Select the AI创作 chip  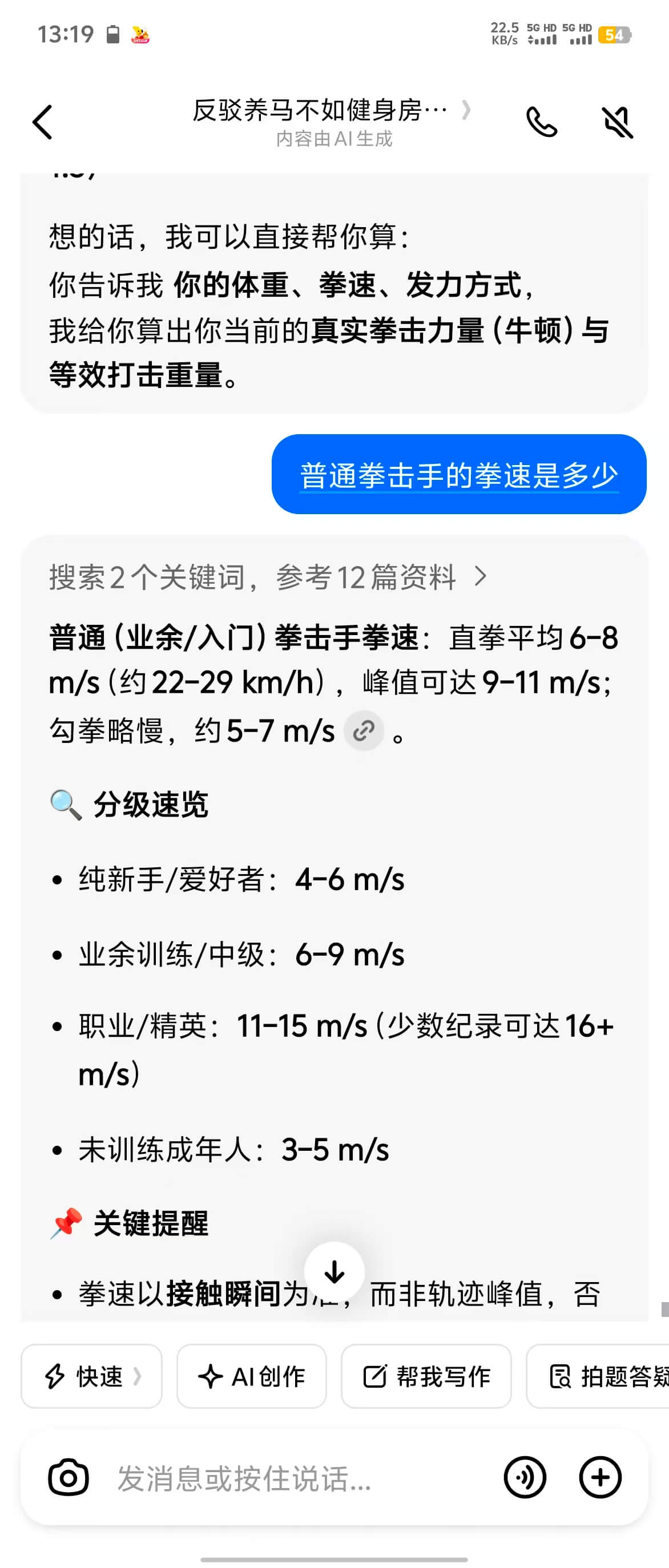tap(251, 1376)
